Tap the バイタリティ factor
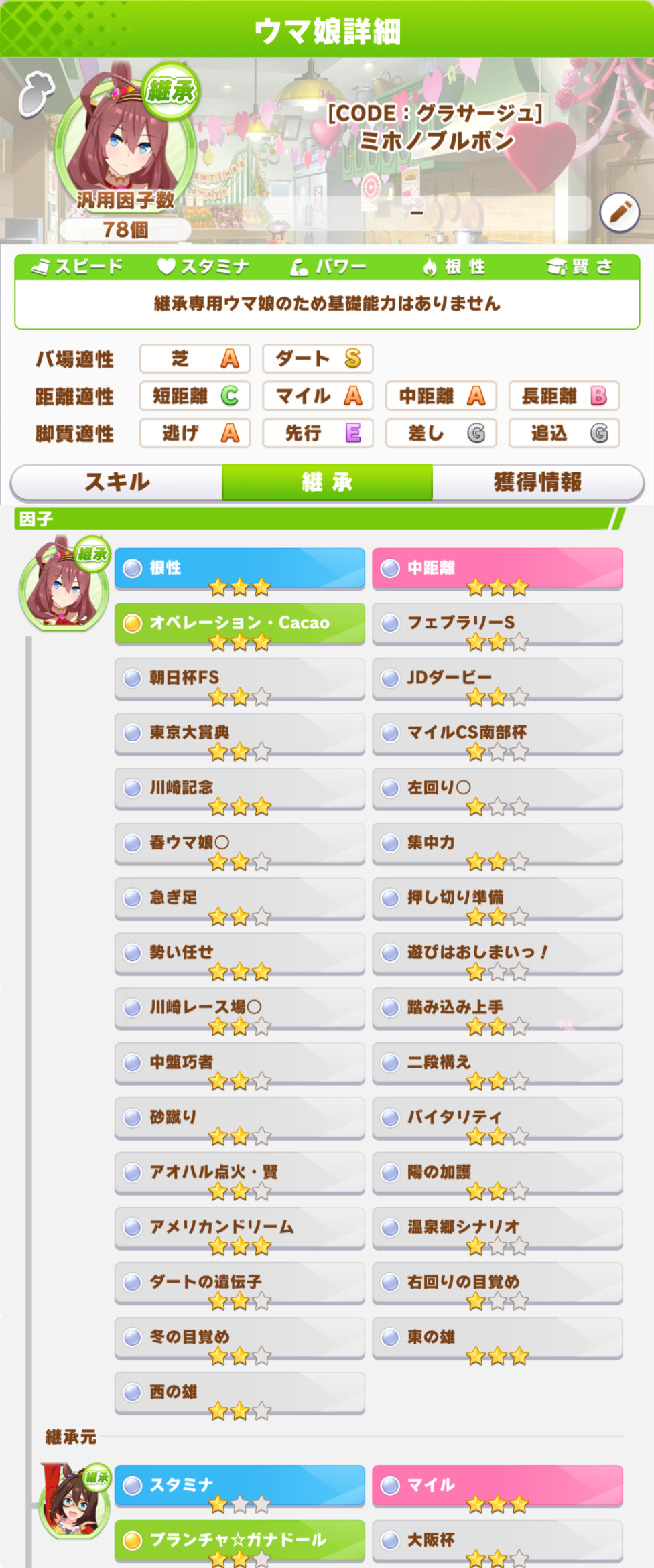Screen dimensions: 654x1568 click(x=497, y=1118)
